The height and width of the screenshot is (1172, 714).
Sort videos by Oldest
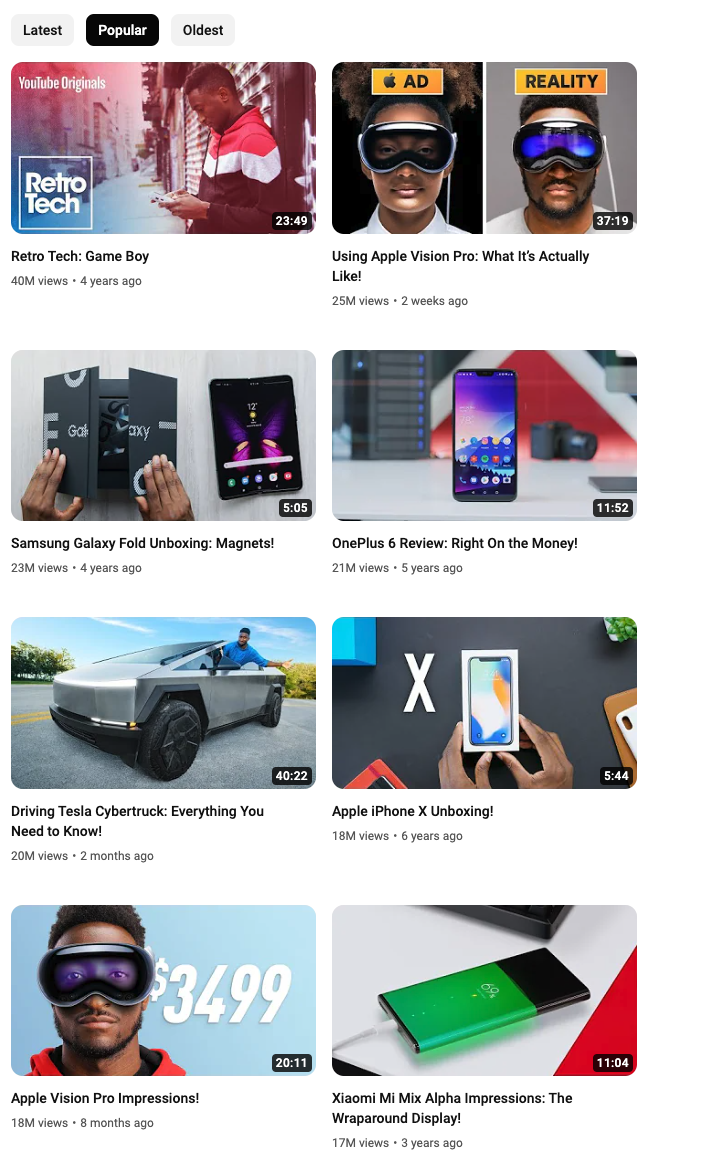point(203,30)
